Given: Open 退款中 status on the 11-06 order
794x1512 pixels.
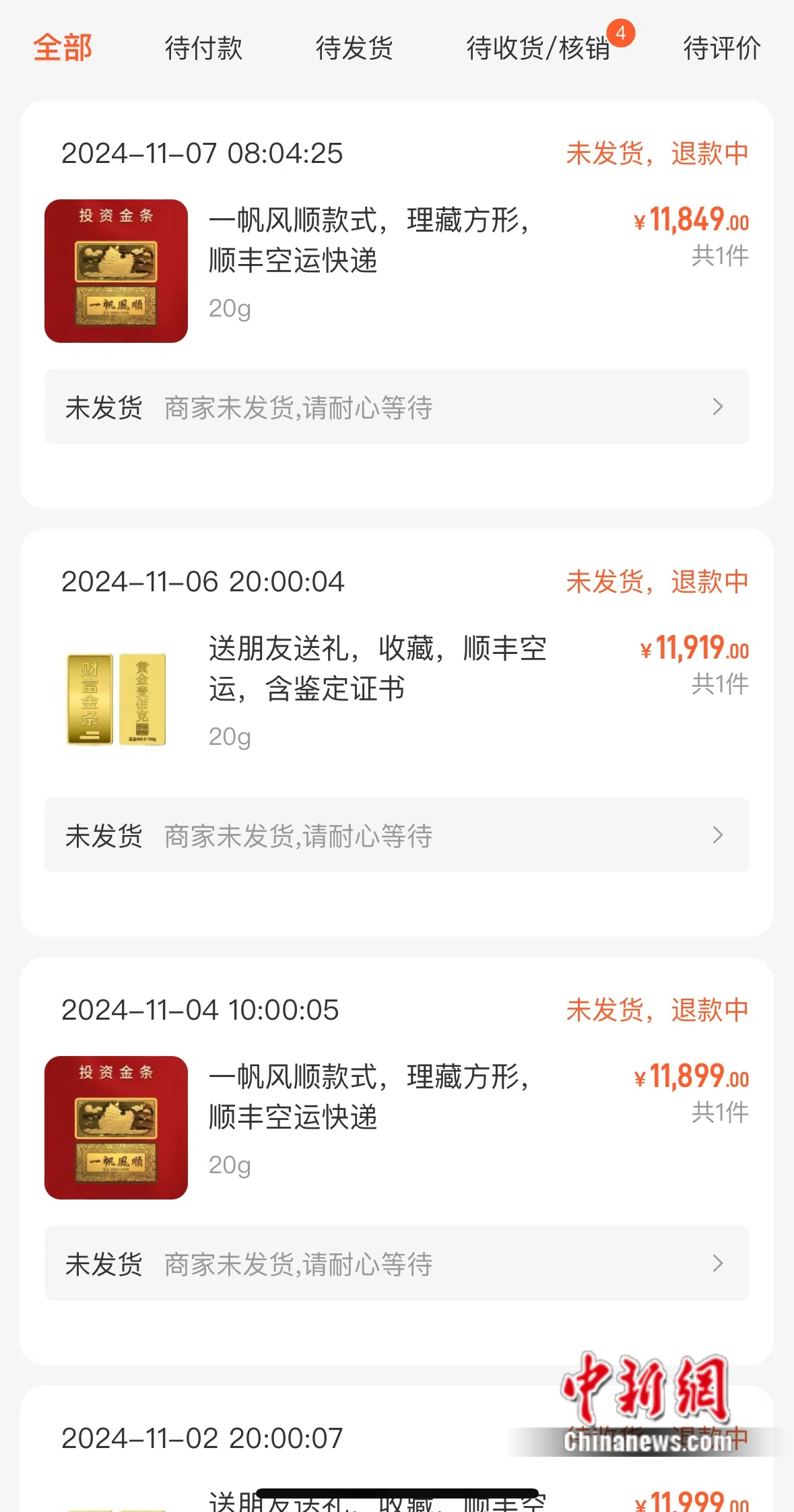Looking at the screenshot, I should 657,581.
